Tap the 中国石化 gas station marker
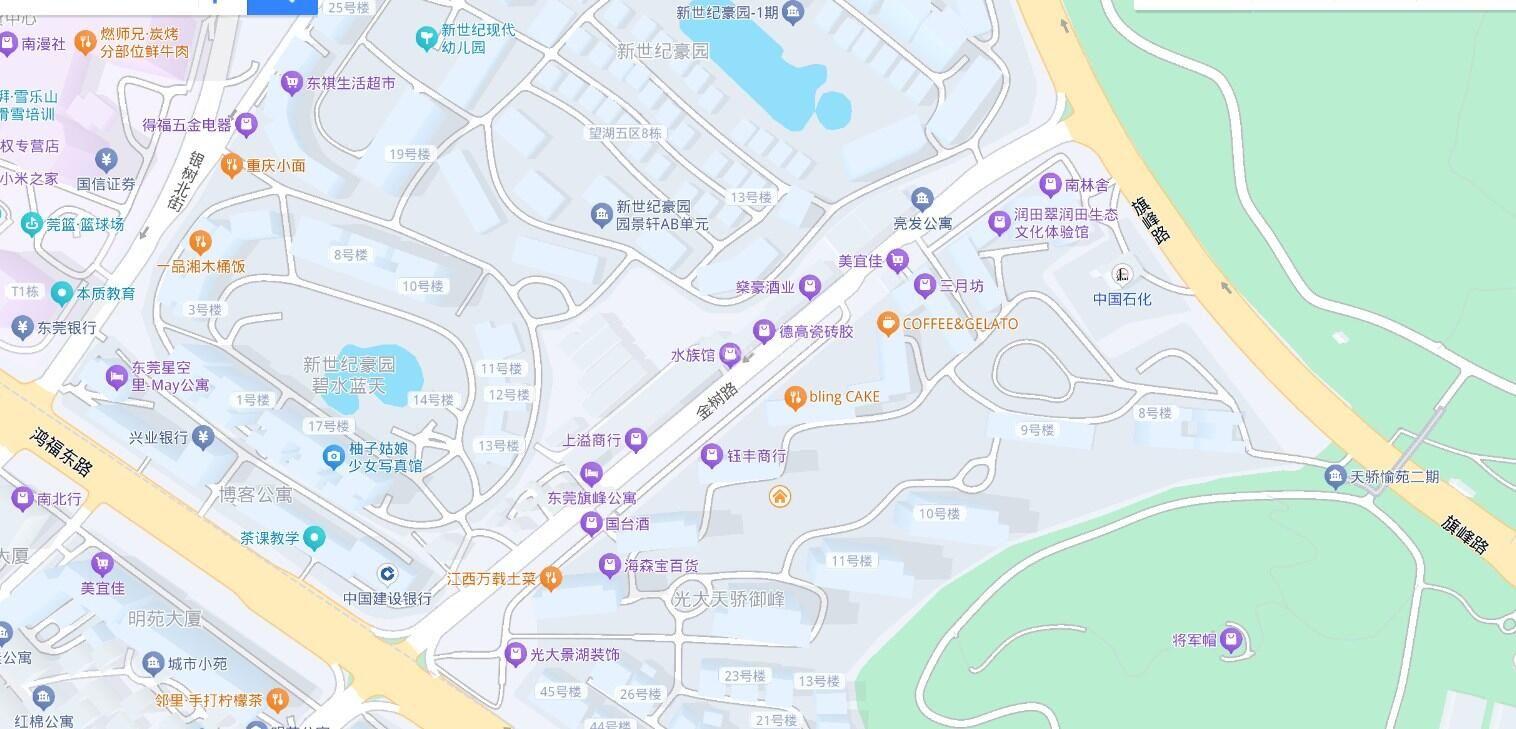Image resolution: width=1516 pixels, height=729 pixels. click(1122, 275)
